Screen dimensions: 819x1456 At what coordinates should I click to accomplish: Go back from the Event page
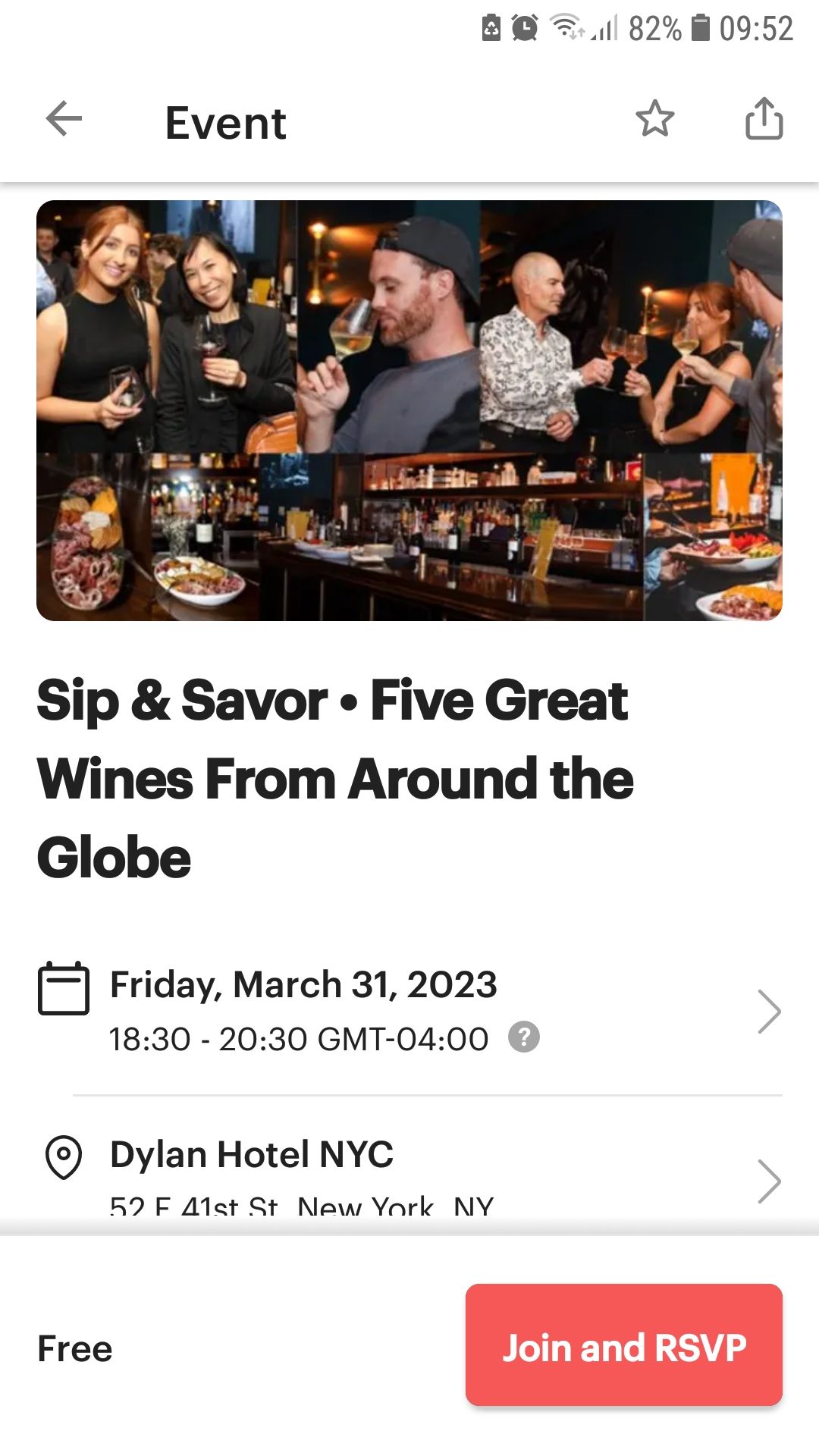pos(64,120)
